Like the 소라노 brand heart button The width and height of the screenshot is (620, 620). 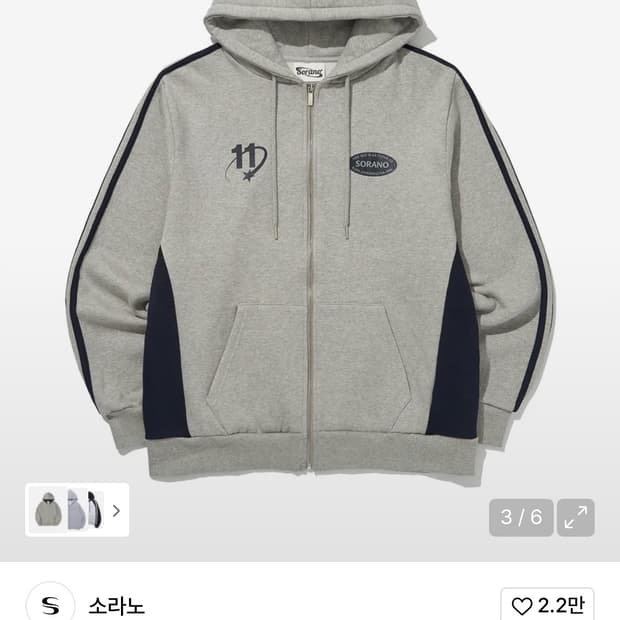click(x=547, y=605)
